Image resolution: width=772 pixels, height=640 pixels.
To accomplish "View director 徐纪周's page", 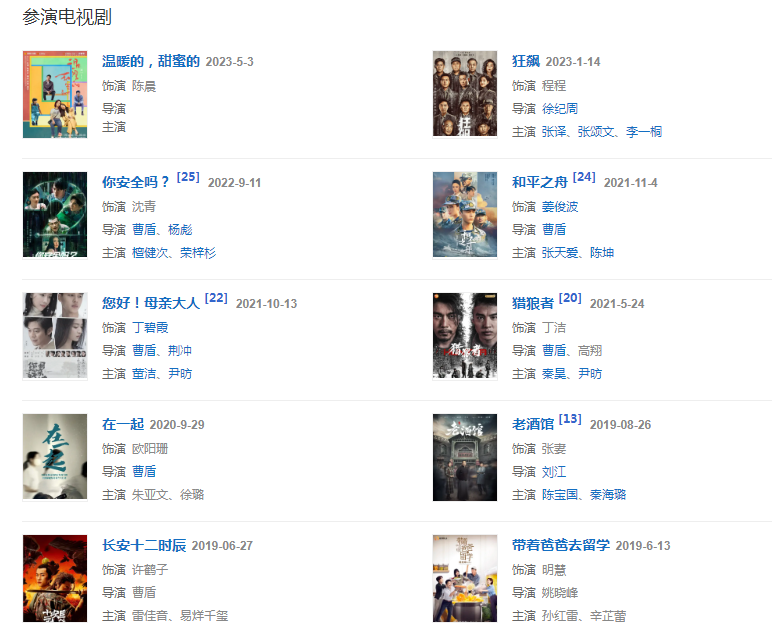I will point(560,108).
